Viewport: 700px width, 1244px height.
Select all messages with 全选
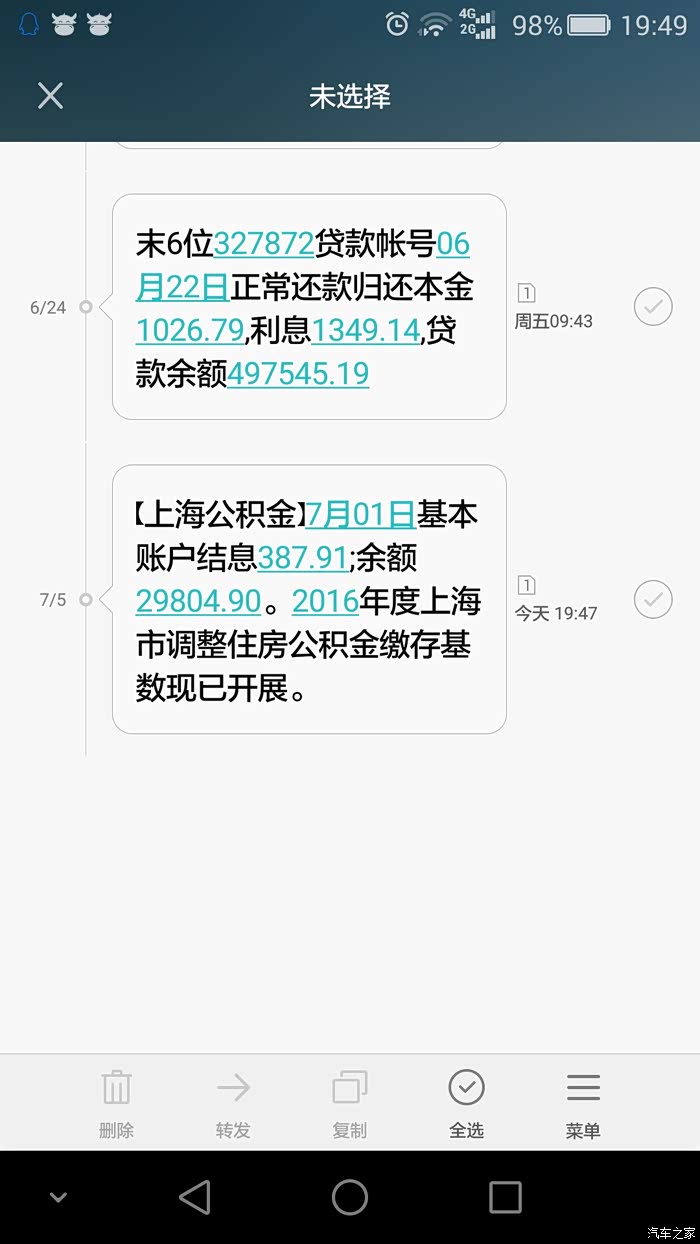click(466, 1103)
